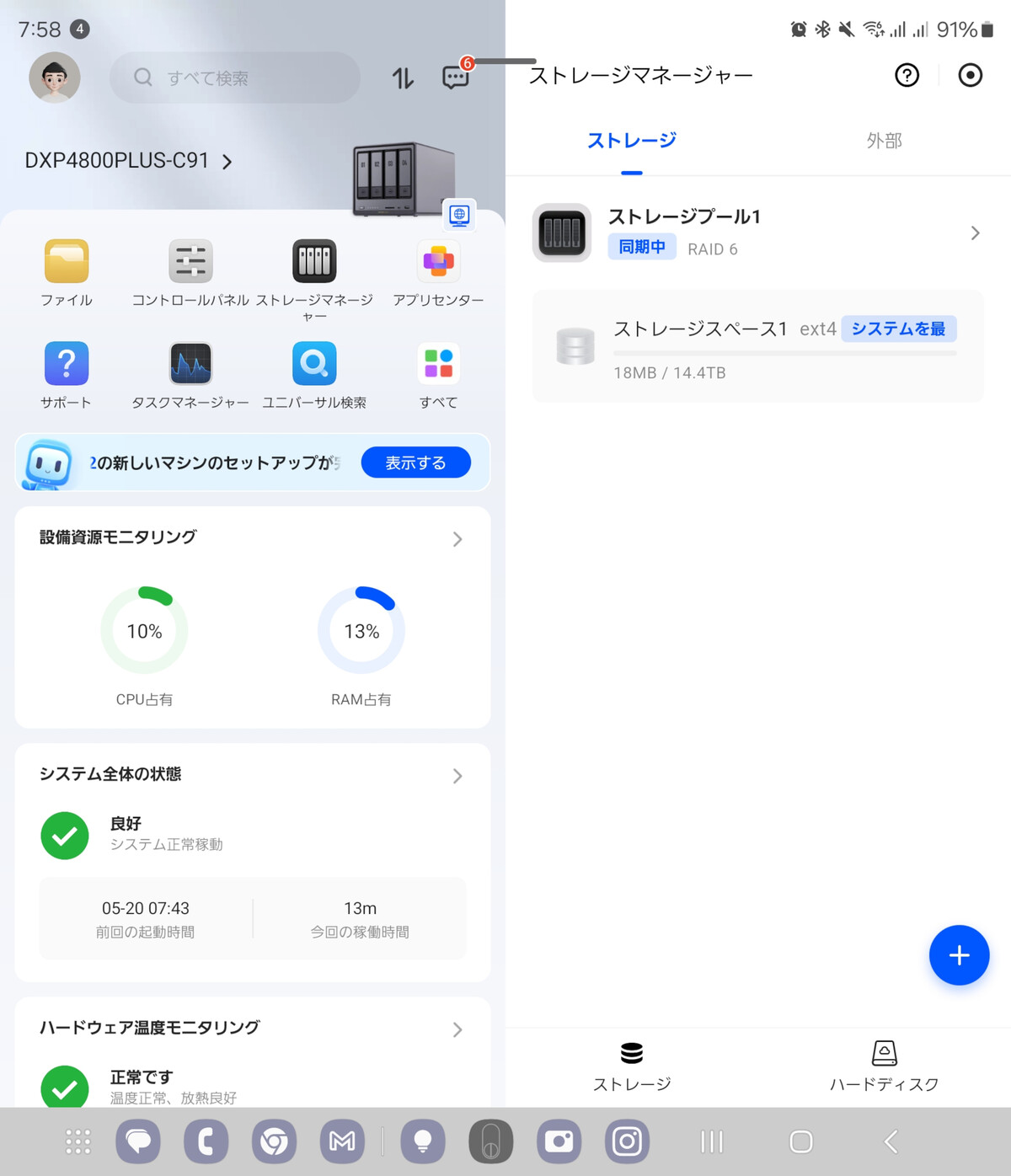Screen dimensions: 1011x1176
Task: Open the transfer tasks arrows icon
Action: pyautogui.click(x=403, y=78)
